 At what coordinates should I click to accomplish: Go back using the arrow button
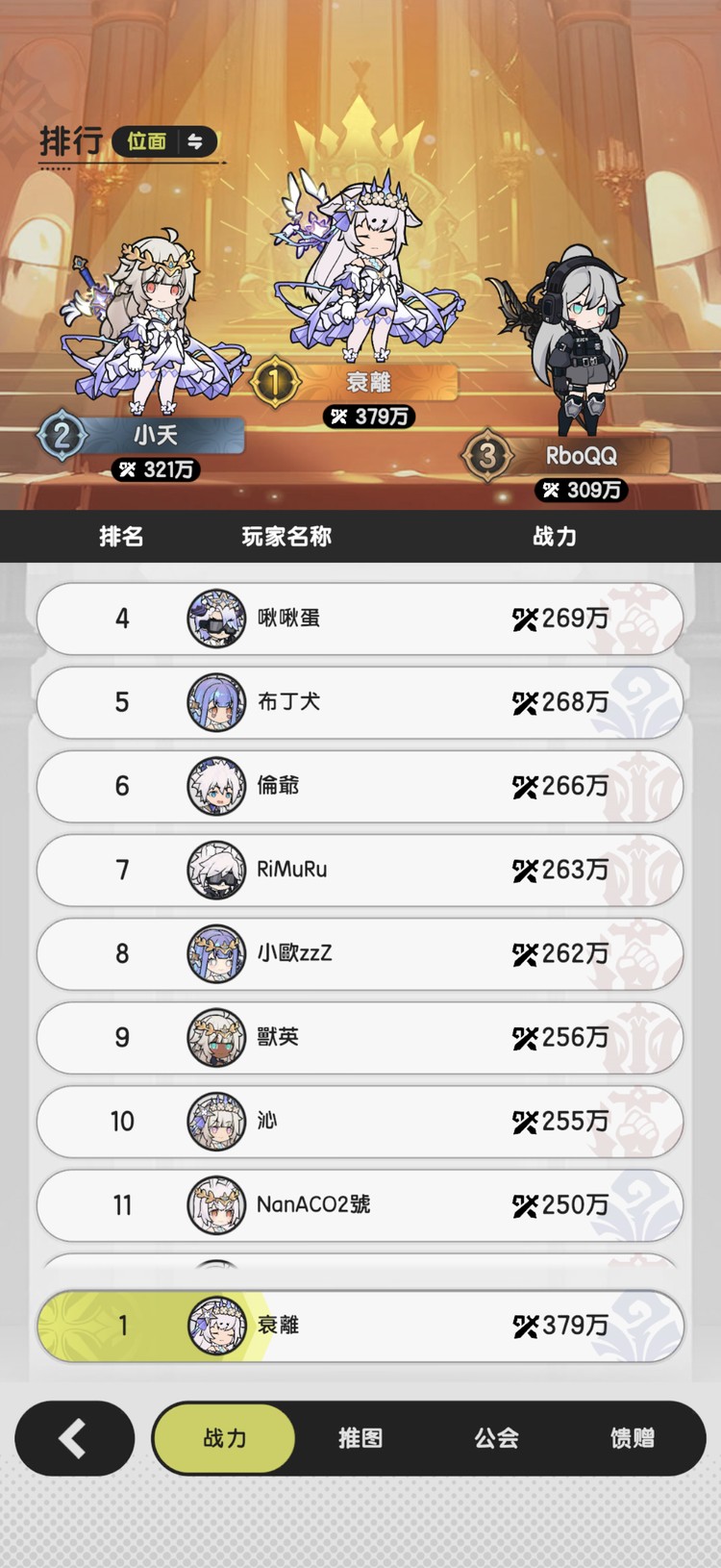74,1438
